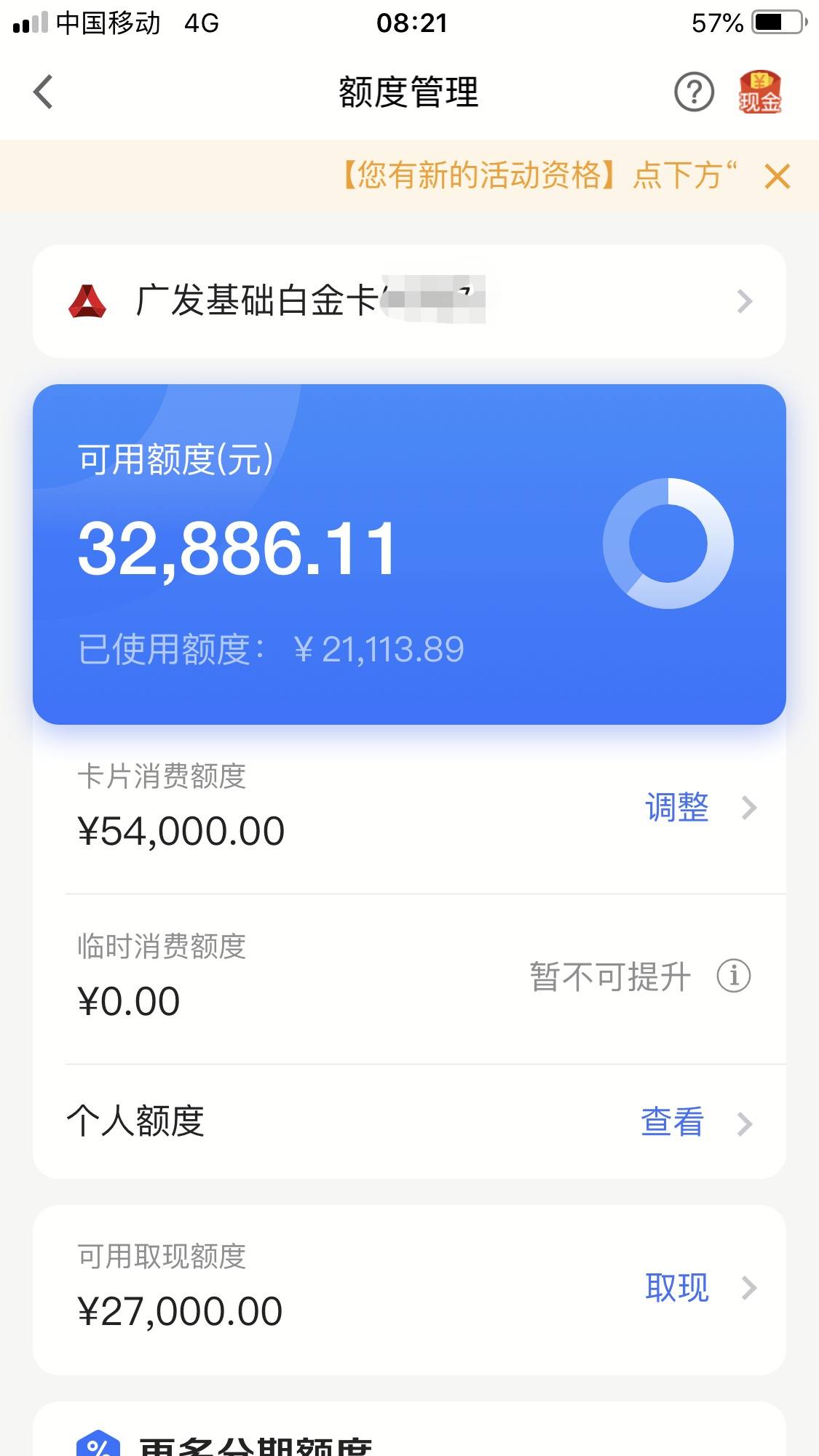The image size is (819, 1456).
Task: View info icon beside 暂不可提升
Action: pyautogui.click(x=734, y=976)
